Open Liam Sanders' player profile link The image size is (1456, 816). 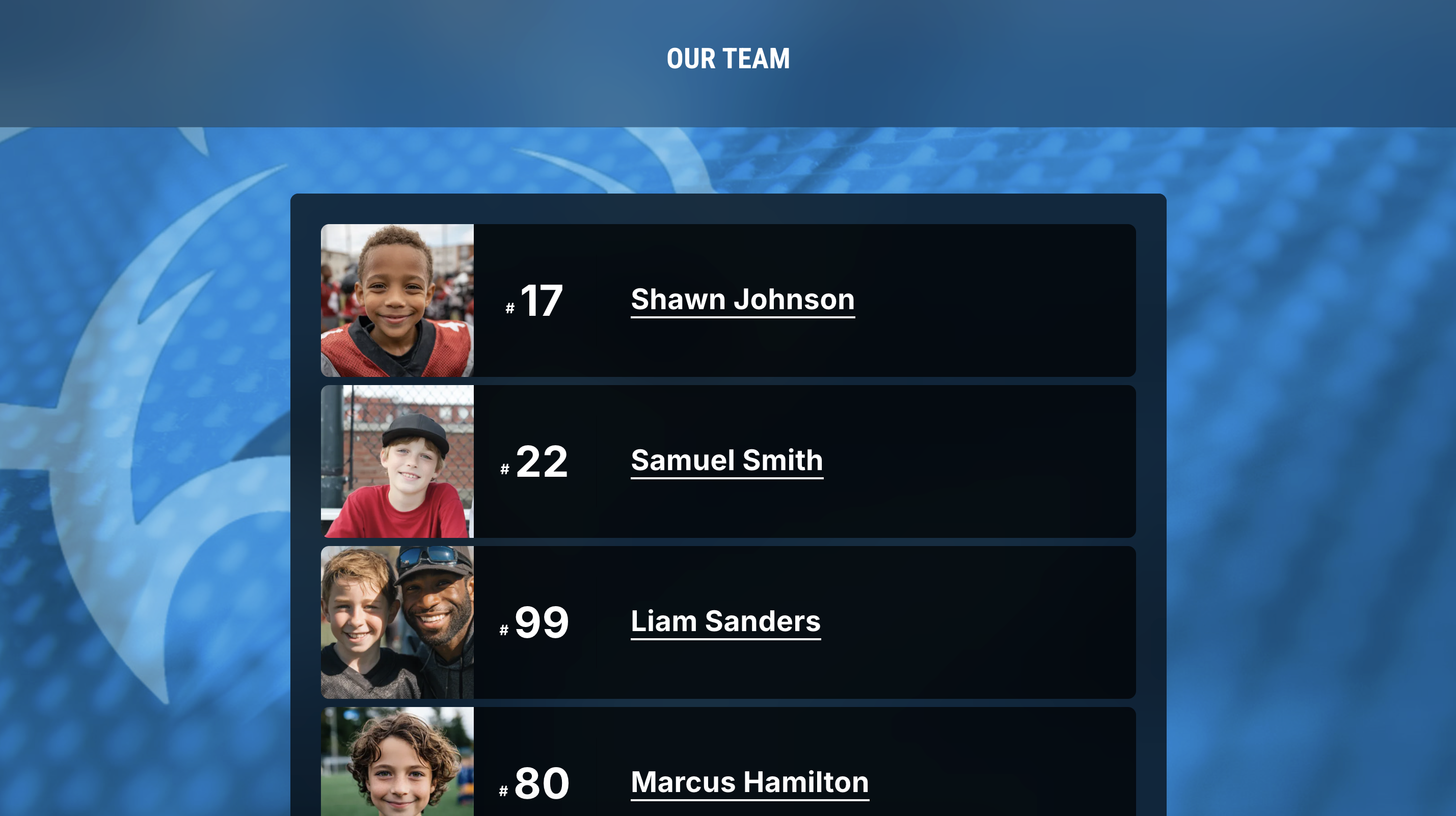(x=725, y=621)
